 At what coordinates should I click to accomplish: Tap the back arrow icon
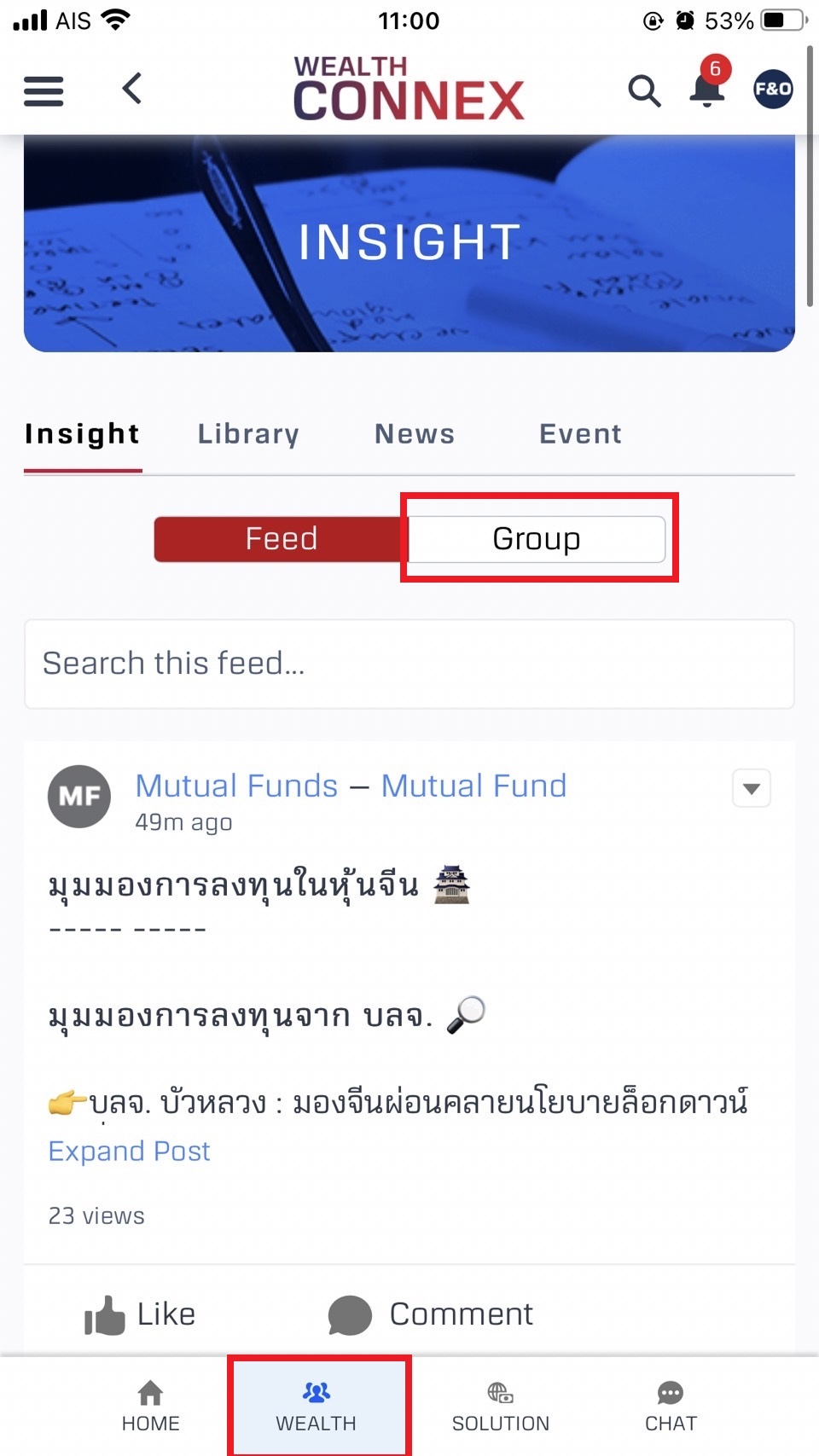point(132,88)
